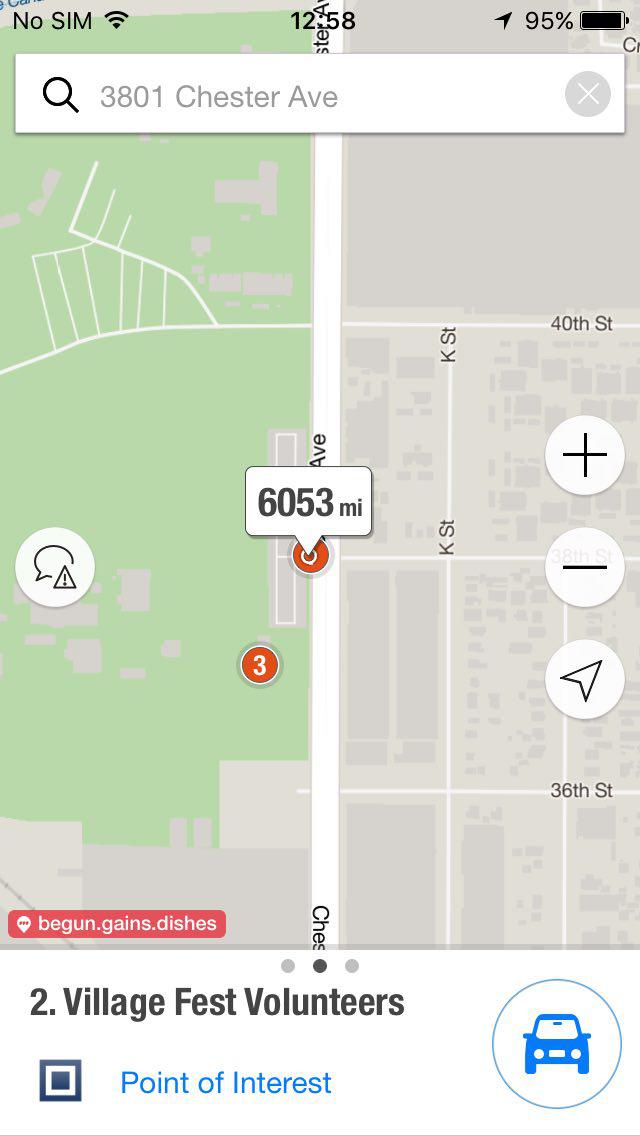This screenshot has height=1136, width=640.
Task: Open the Point of Interest link
Action: pyautogui.click(x=226, y=1083)
